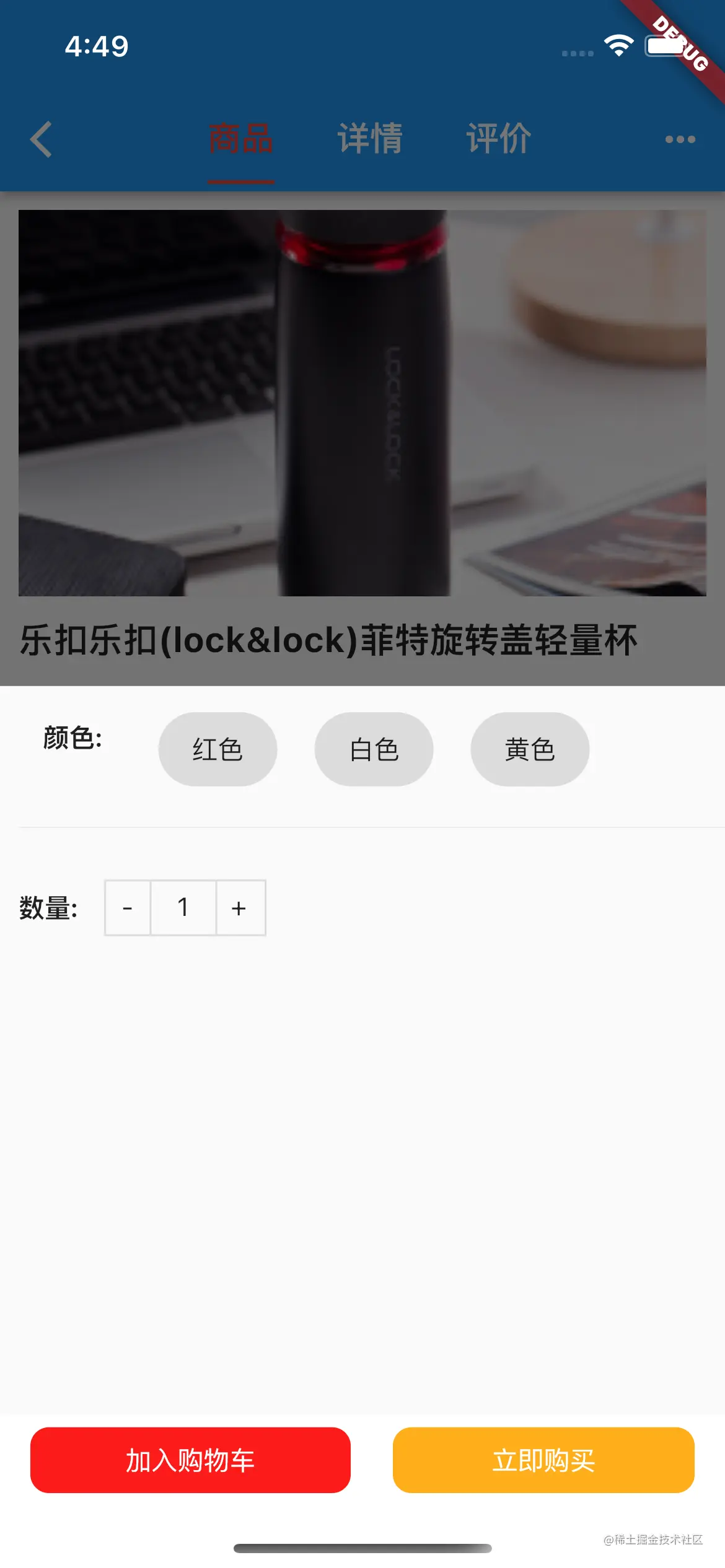Viewport: 725px width, 1568px height.
Task: Decrease quantity with the minus button
Action: (128, 908)
